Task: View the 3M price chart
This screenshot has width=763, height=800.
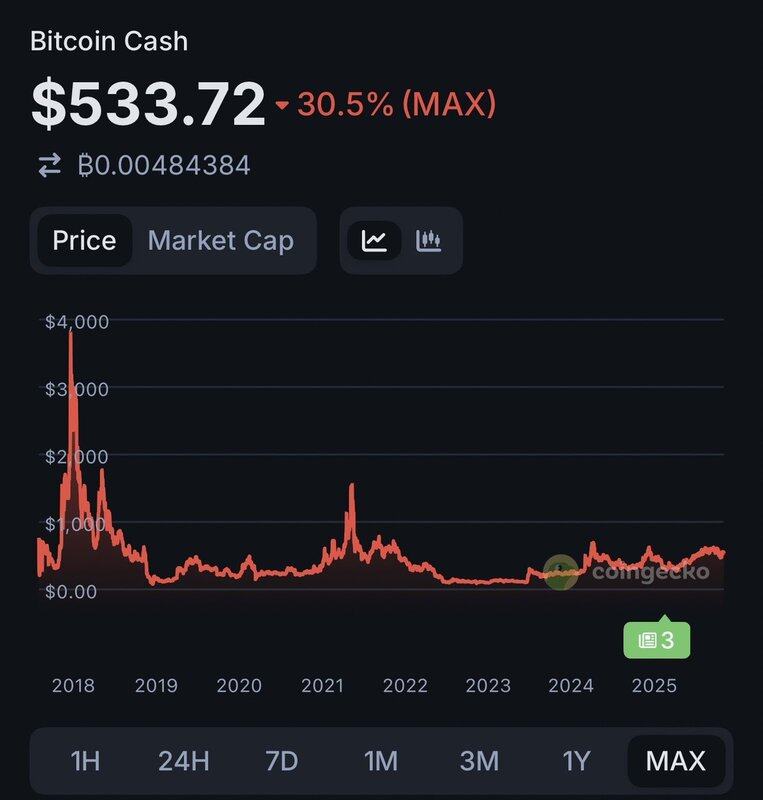Action: pos(479,761)
